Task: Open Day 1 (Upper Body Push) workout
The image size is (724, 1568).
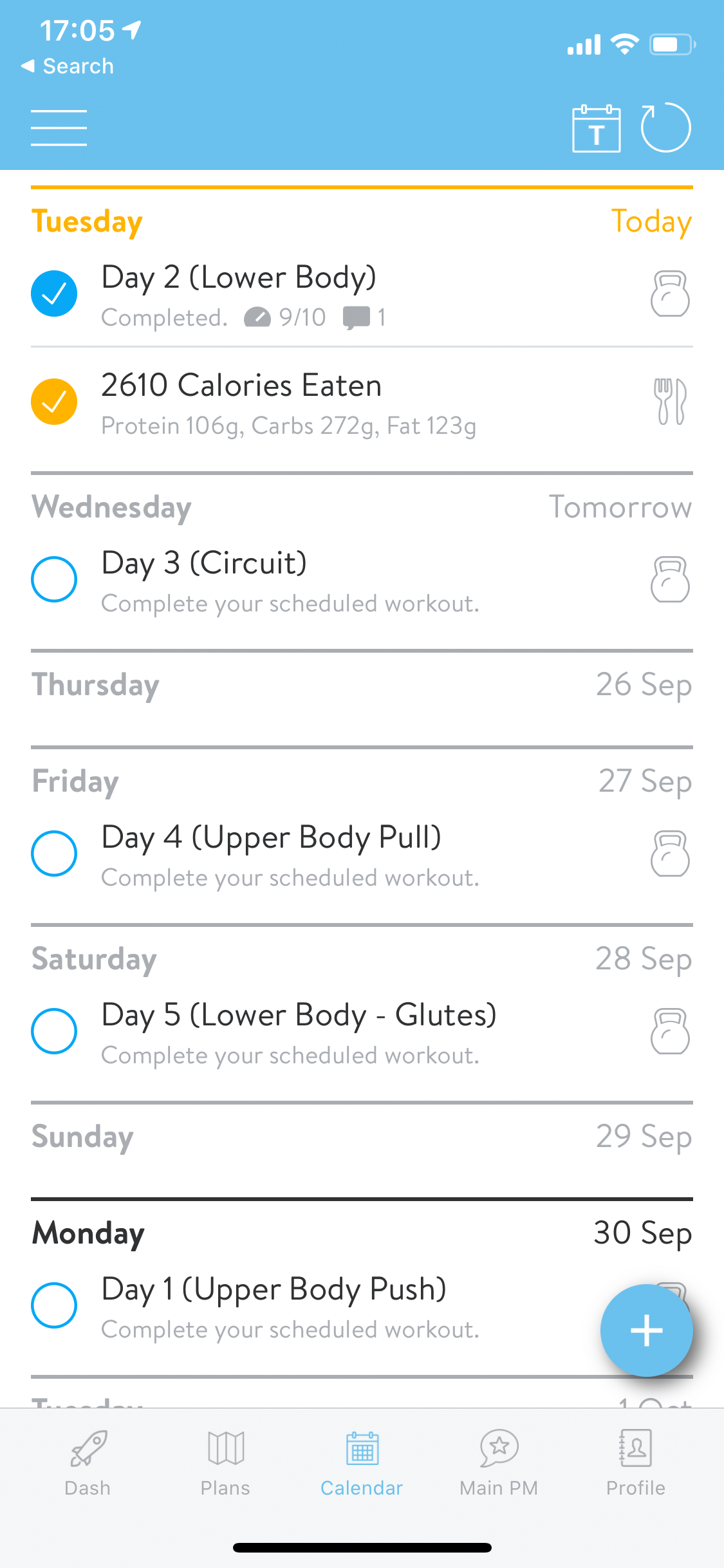Action: [315, 1306]
